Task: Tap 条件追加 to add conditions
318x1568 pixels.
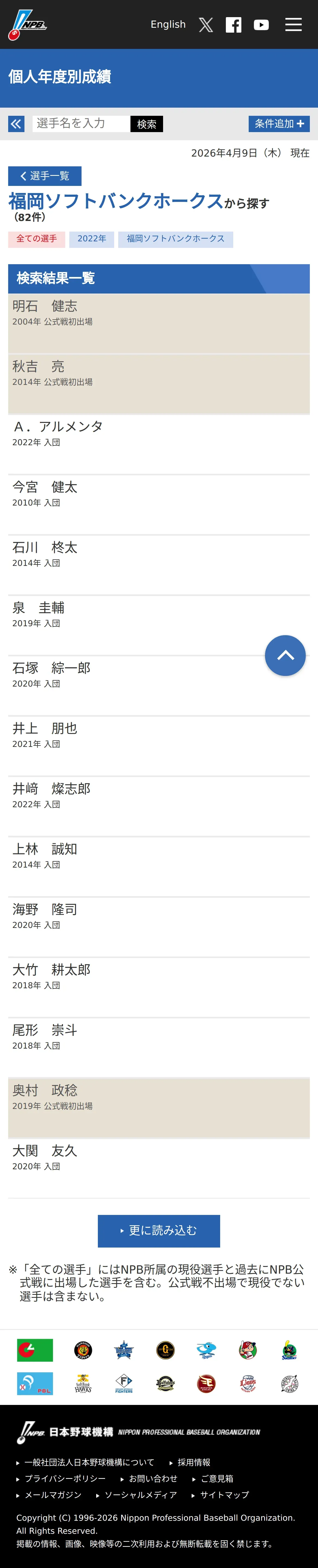Action: pyautogui.click(x=279, y=124)
